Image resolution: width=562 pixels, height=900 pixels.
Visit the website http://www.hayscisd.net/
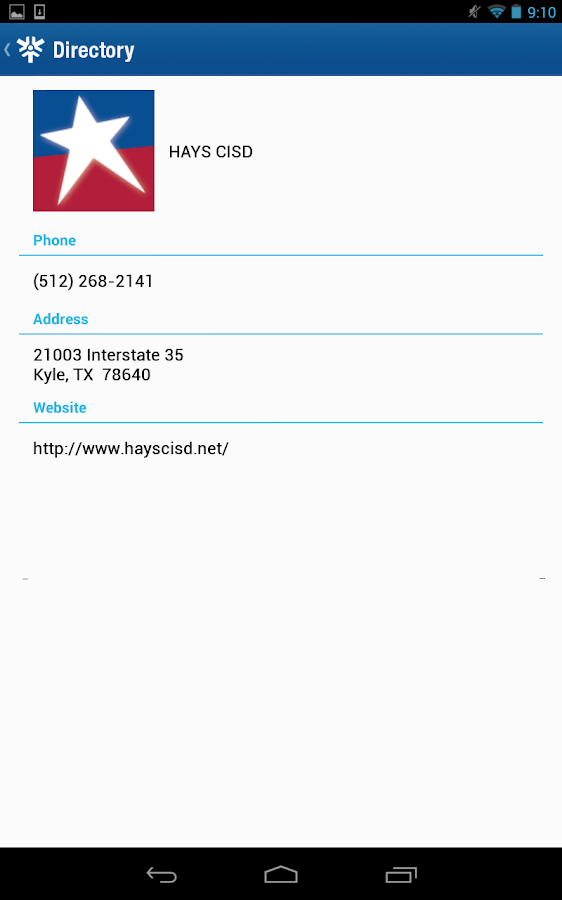click(131, 448)
